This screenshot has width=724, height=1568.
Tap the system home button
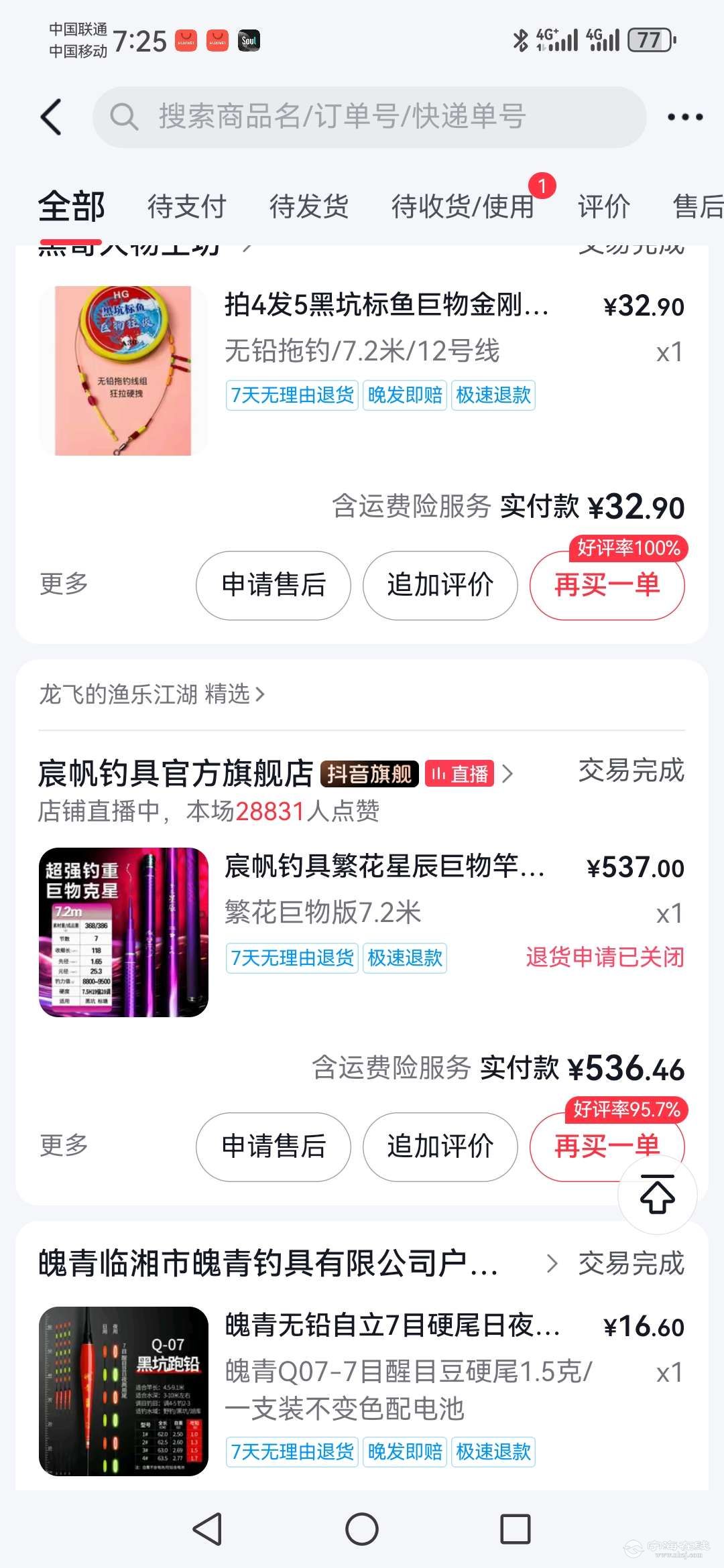362,1530
